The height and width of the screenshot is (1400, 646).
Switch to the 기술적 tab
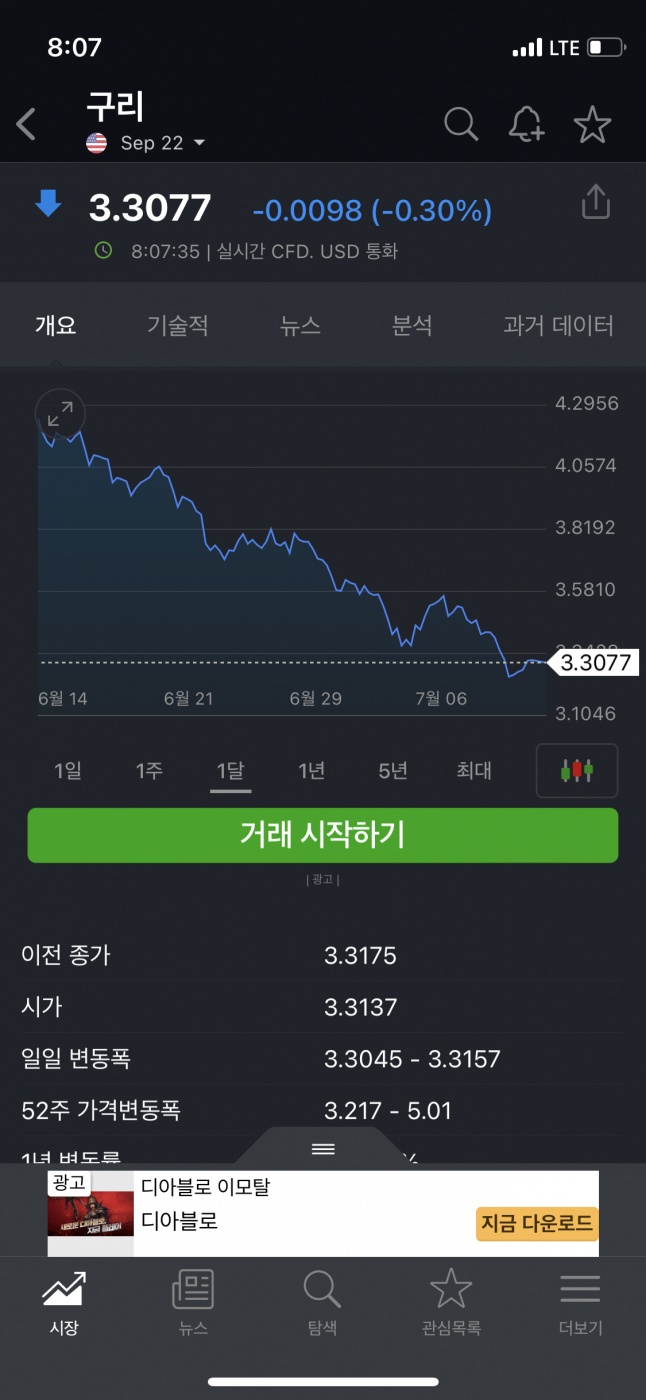(x=178, y=325)
